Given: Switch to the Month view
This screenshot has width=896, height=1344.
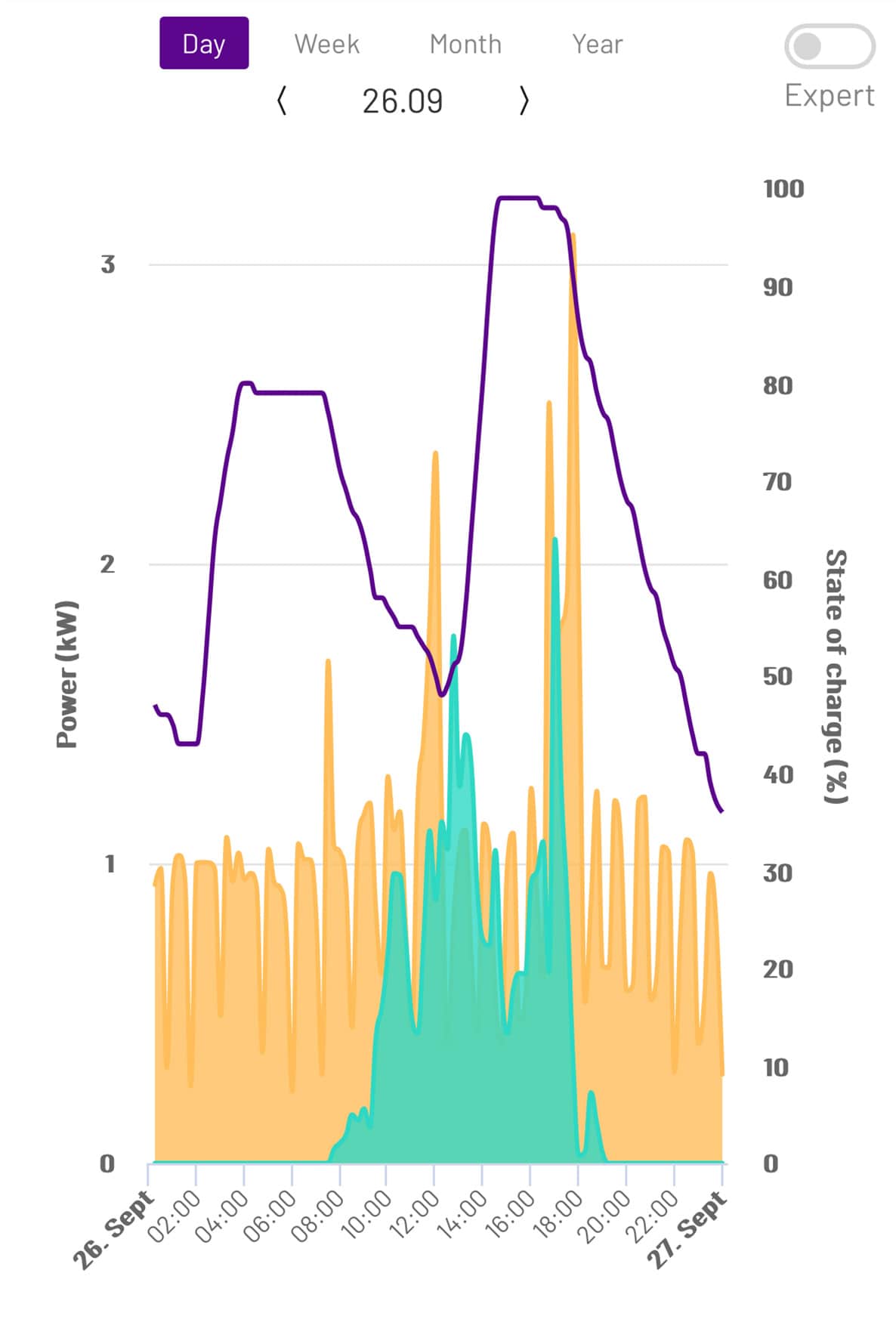Looking at the screenshot, I should (465, 44).
